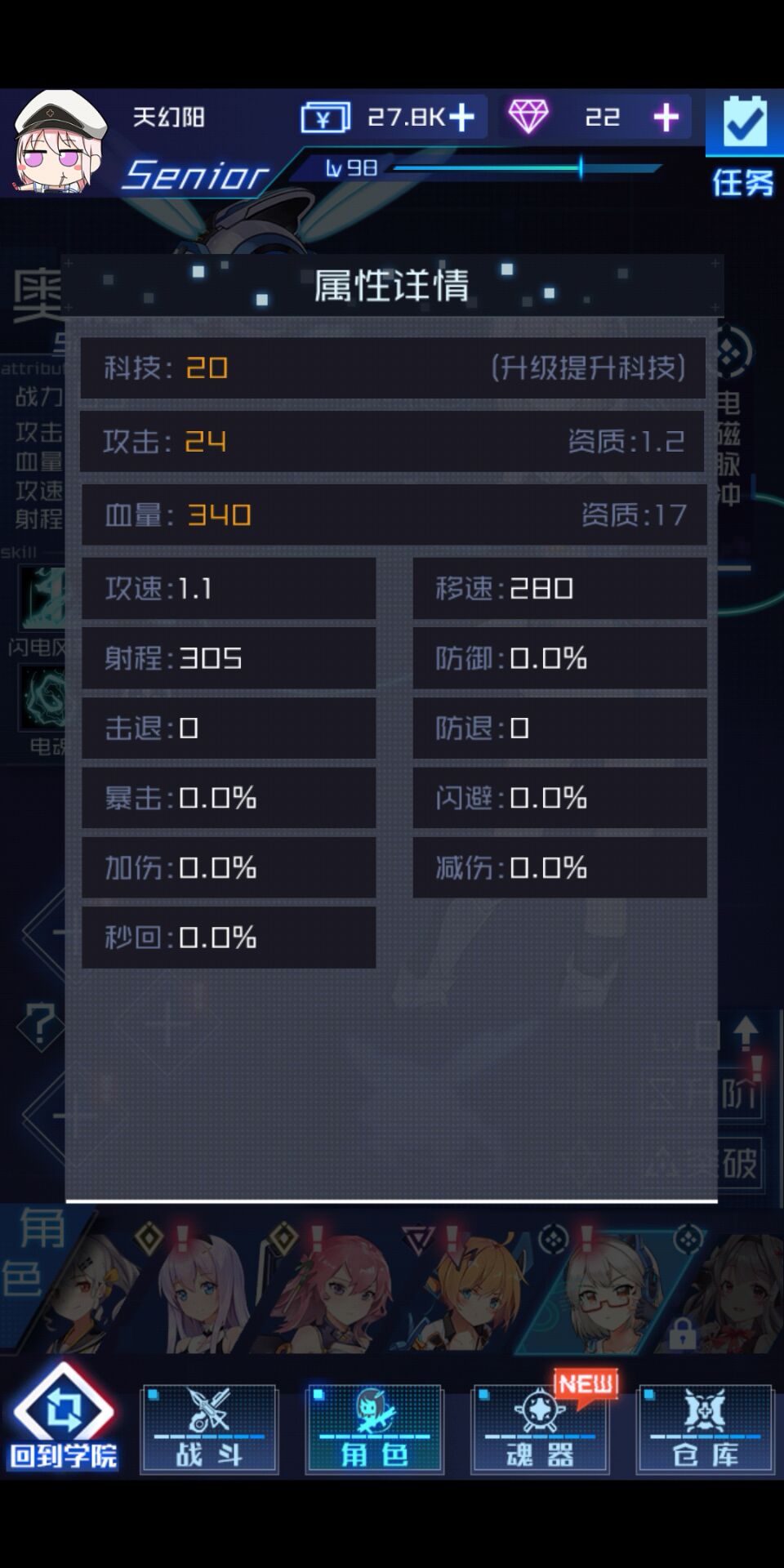Open the 魂器 soul gear tab
The width and height of the screenshot is (784, 1568).
(540, 1429)
